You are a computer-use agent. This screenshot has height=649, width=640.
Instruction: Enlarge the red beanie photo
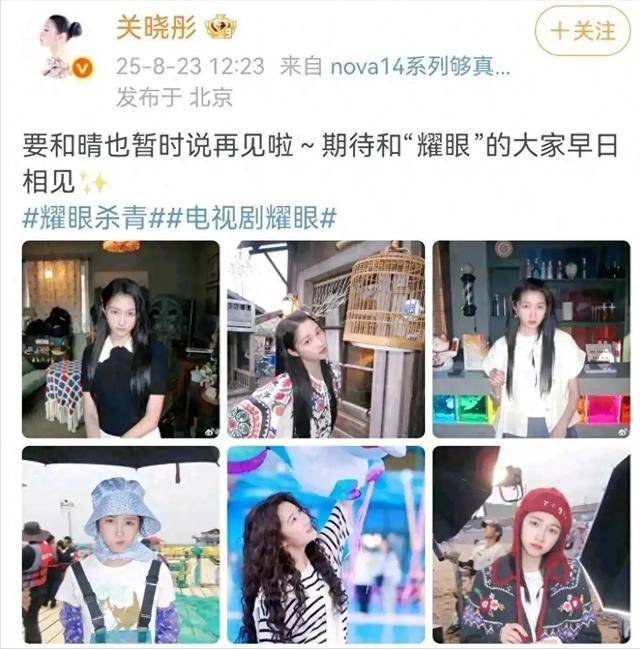(x=531, y=544)
